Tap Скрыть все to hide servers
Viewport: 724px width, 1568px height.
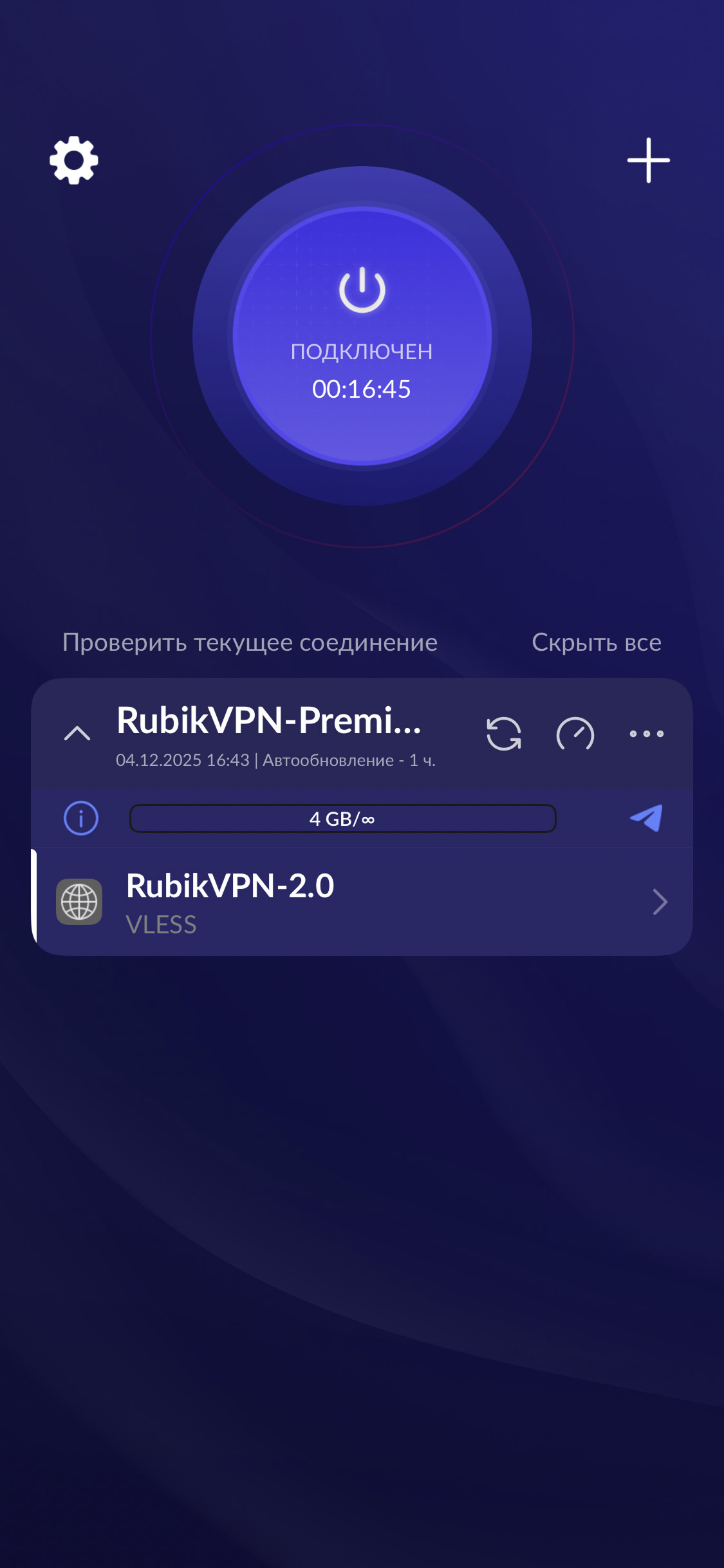[x=596, y=642]
